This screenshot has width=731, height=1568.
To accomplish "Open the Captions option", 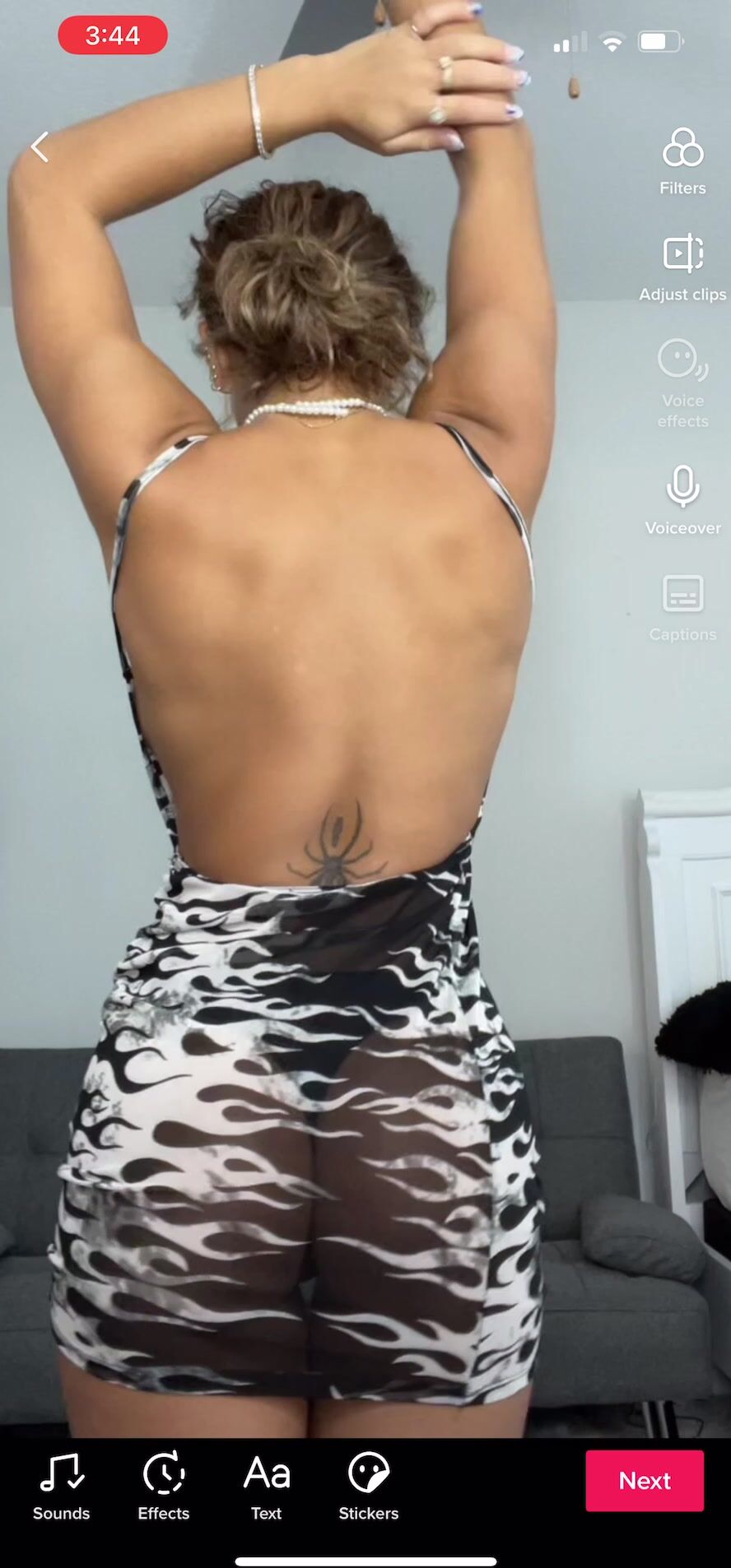I will (x=682, y=608).
